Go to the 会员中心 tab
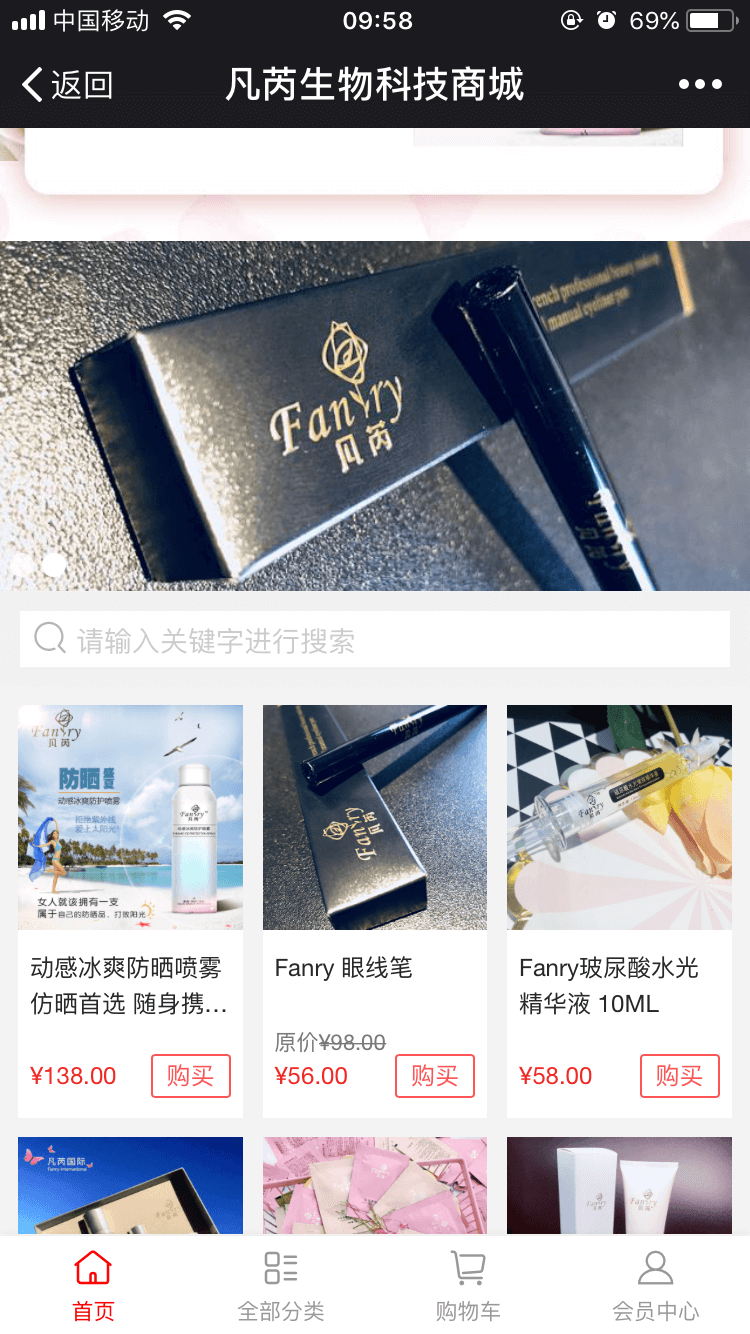Image resolution: width=750 pixels, height=1334 pixels. 655,1285
